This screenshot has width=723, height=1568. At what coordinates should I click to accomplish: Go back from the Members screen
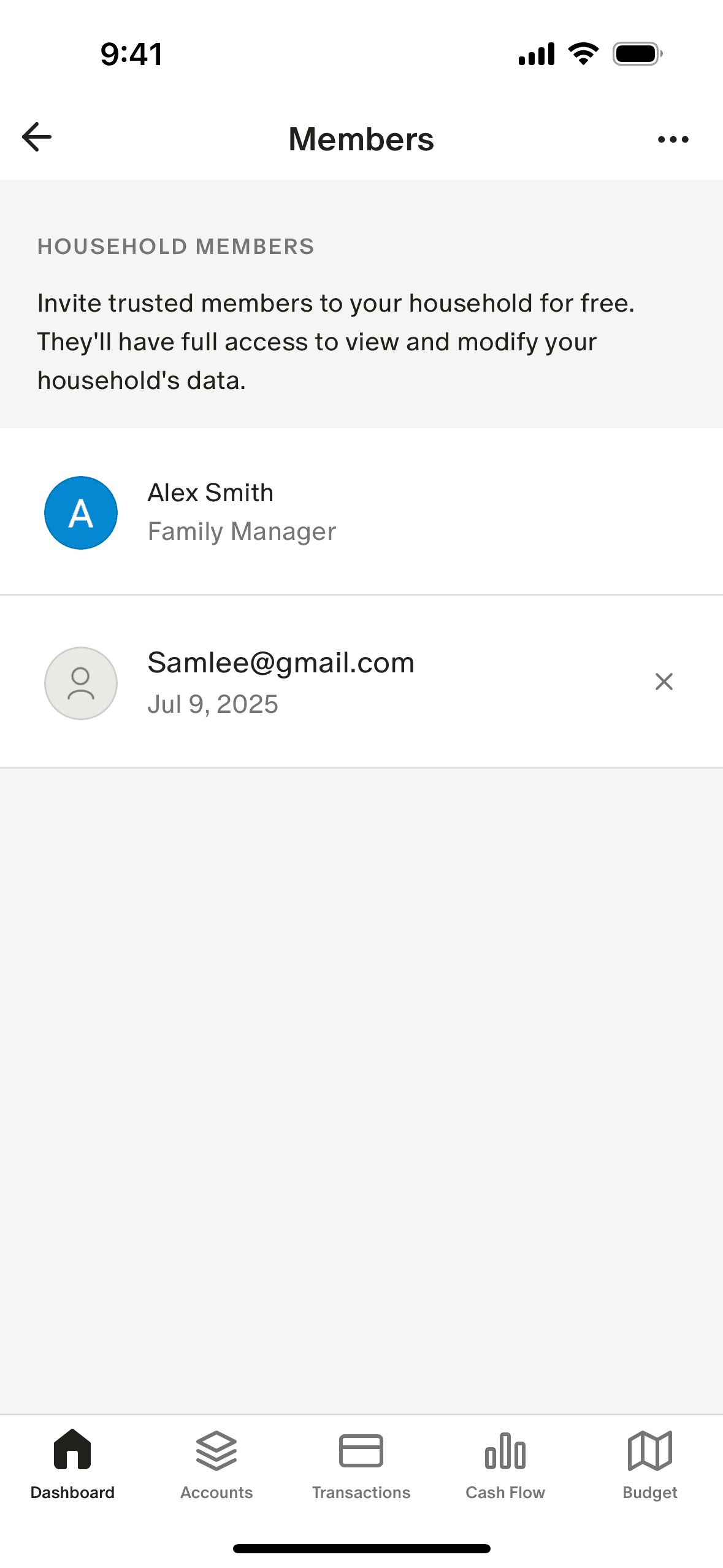[37, 137]
